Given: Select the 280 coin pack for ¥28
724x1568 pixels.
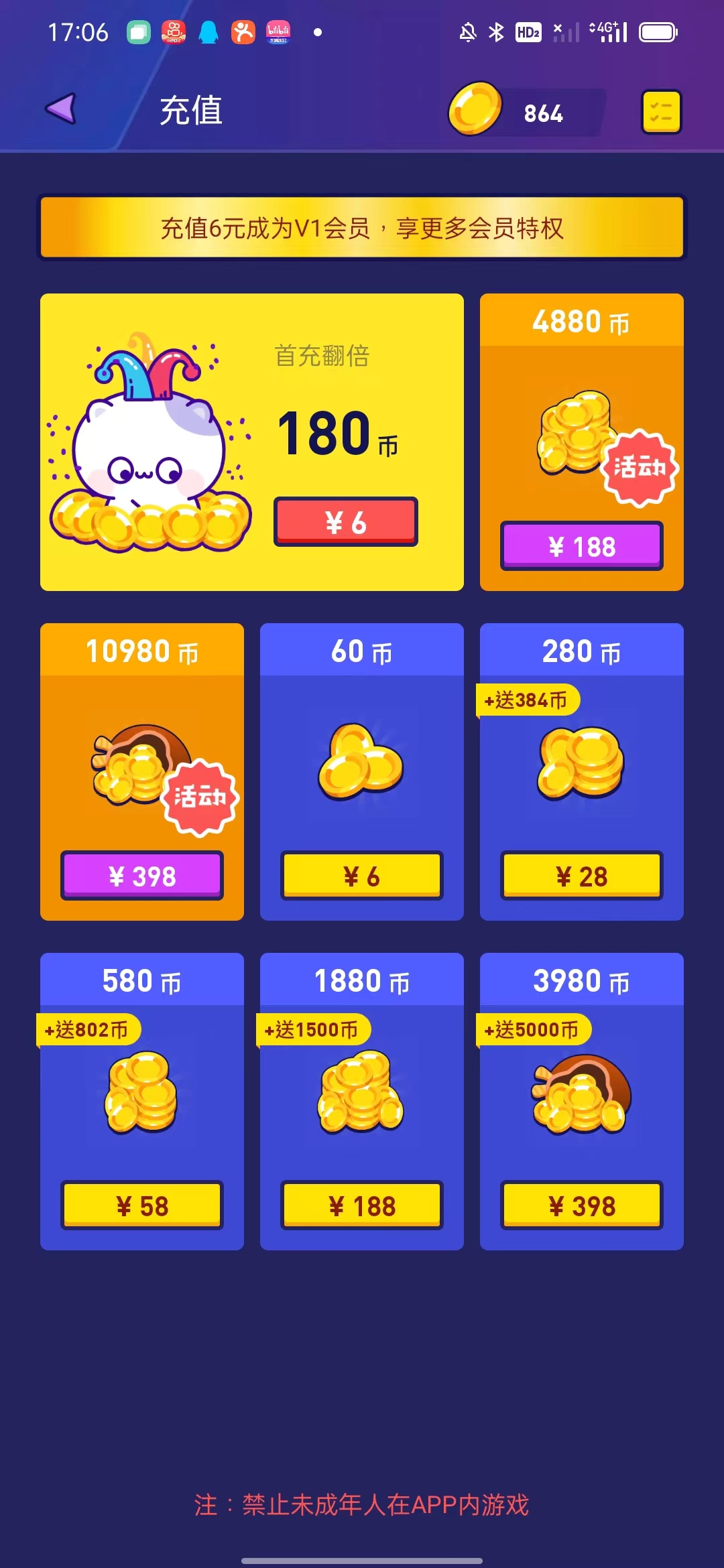Looking at the screenshot, I should click(581, 875).
